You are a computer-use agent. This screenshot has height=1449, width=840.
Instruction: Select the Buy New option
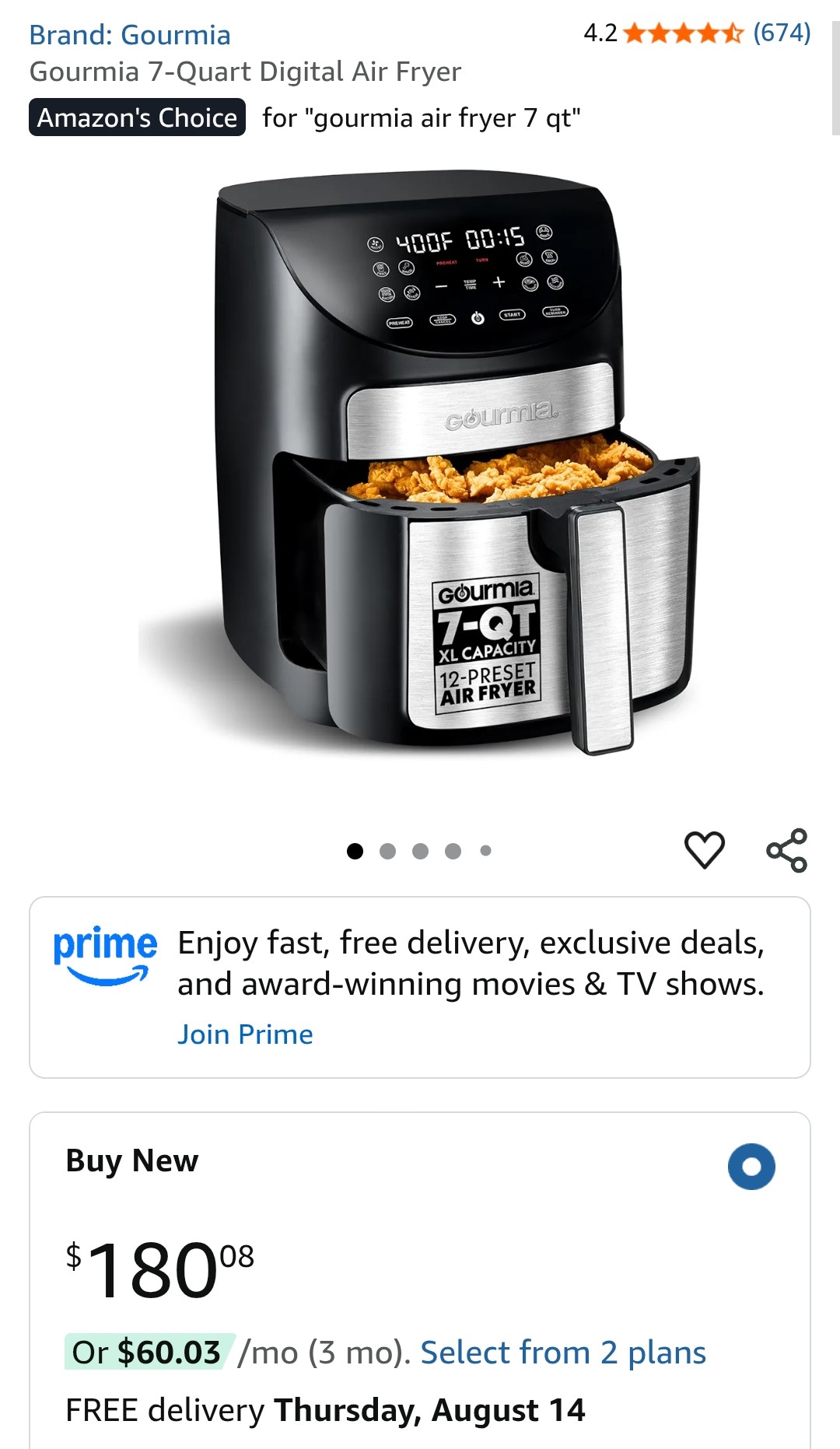tap(751, 1166)
